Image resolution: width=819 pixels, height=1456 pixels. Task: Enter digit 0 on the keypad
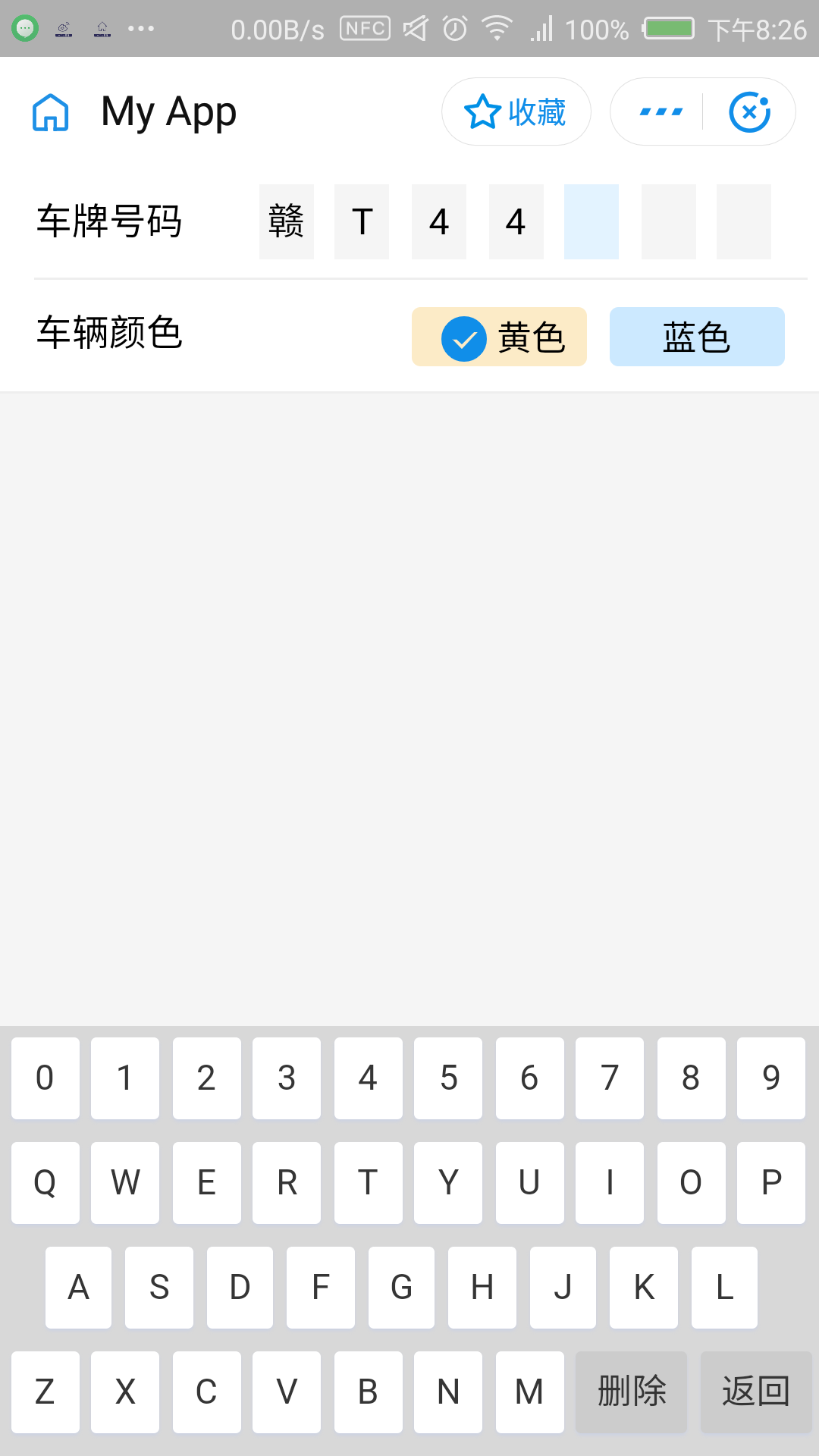45,1078
